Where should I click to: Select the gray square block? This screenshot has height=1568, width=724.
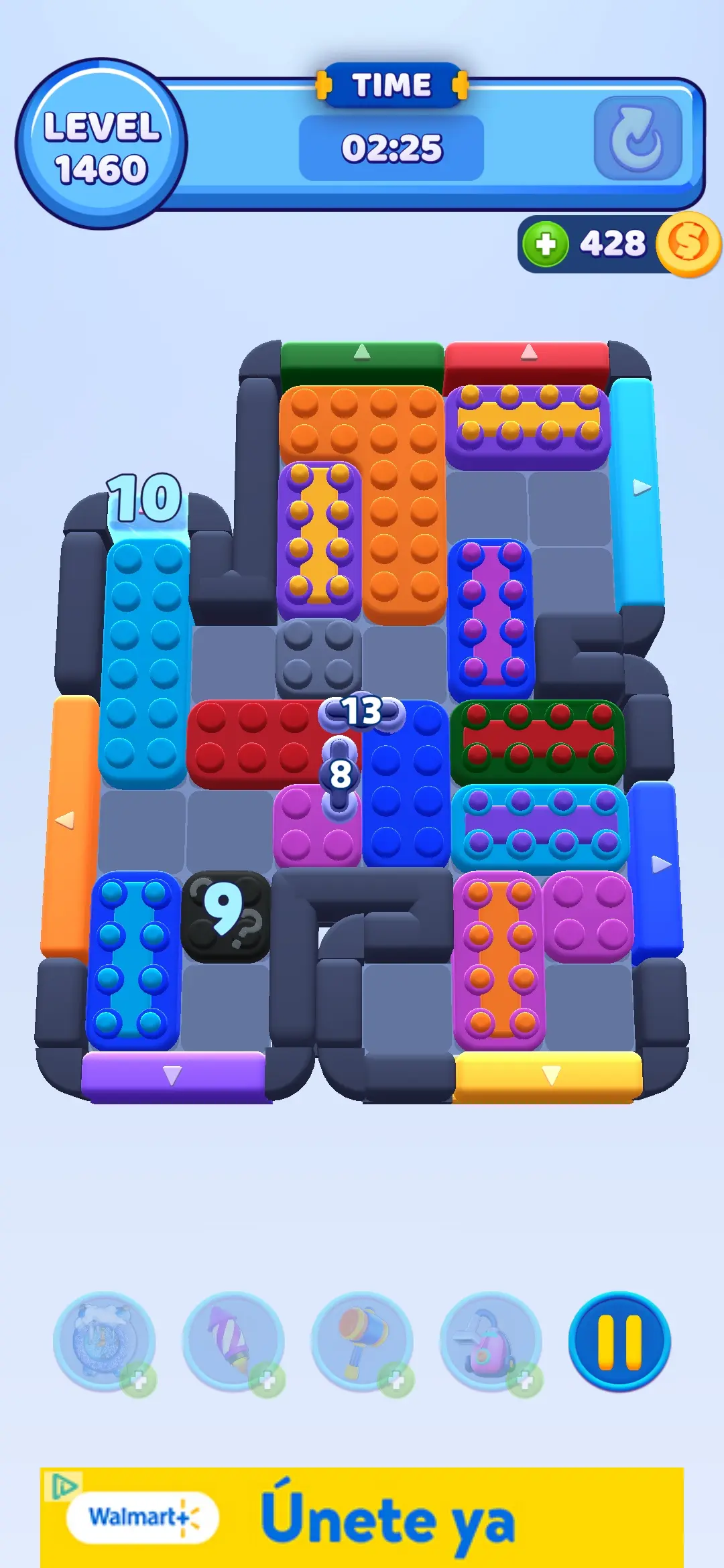[318, 657]
